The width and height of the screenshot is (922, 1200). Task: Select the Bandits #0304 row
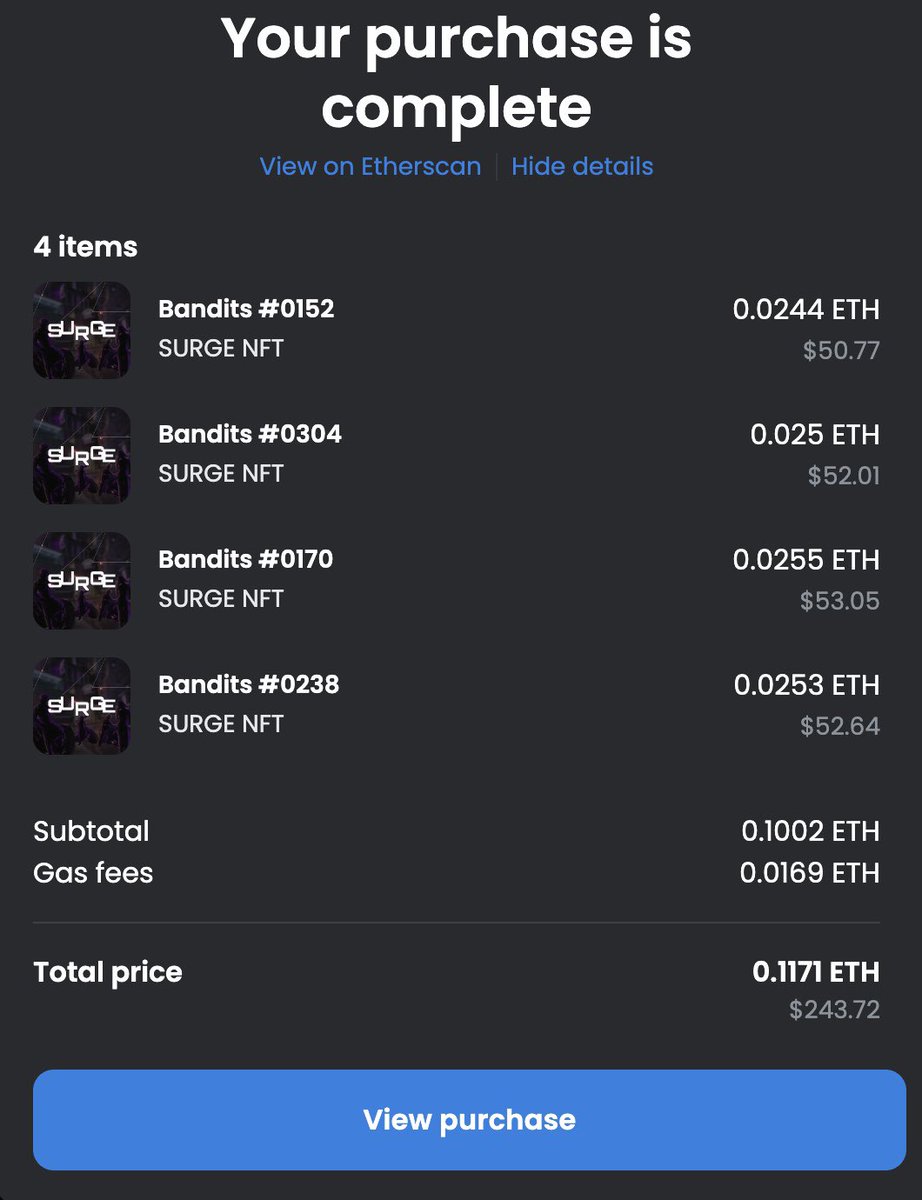point(250,435)
